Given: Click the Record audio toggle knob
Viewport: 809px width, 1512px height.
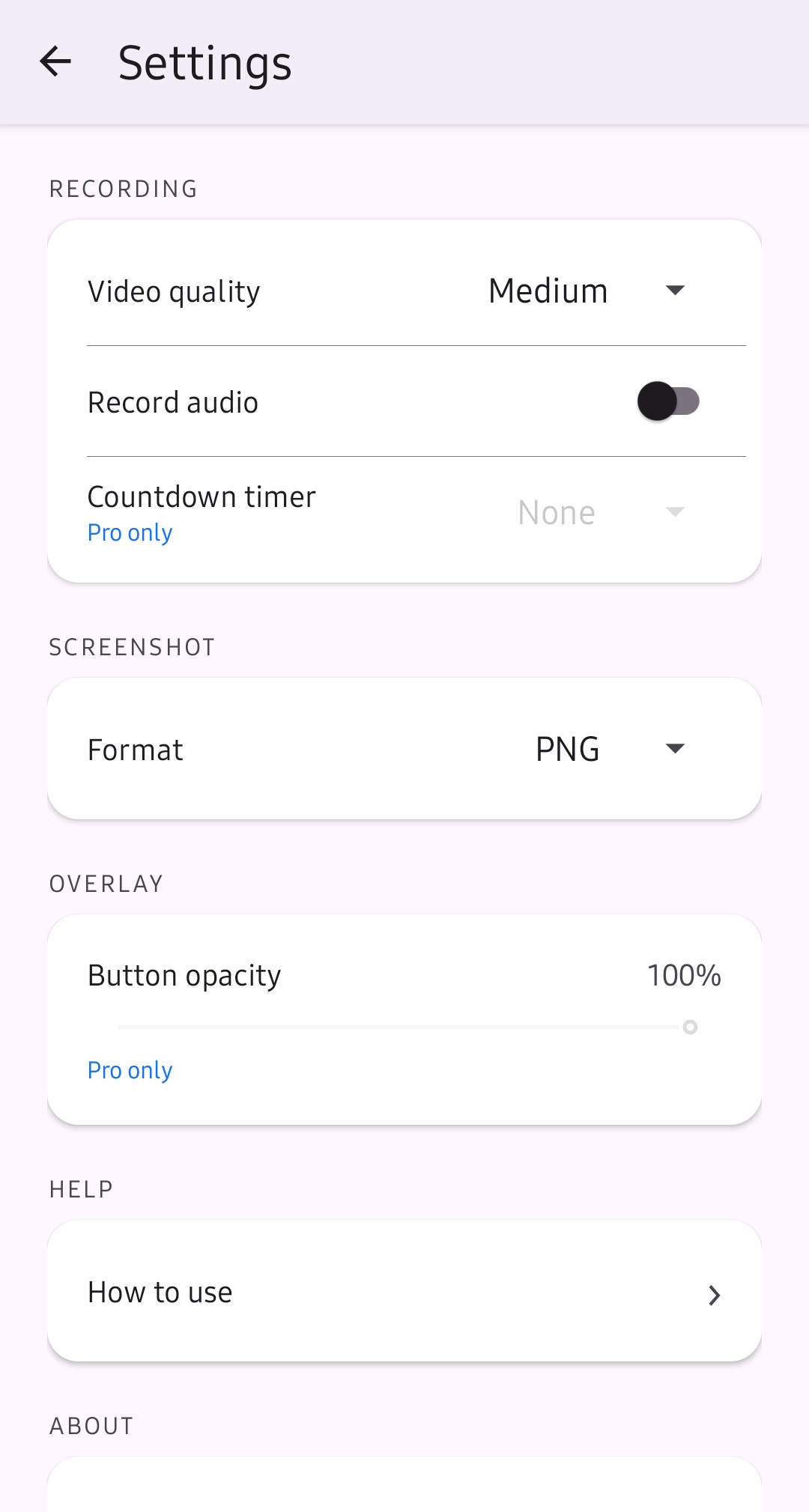Looking at the screenshot, I should pyautogui.click(x=657, y=401).
